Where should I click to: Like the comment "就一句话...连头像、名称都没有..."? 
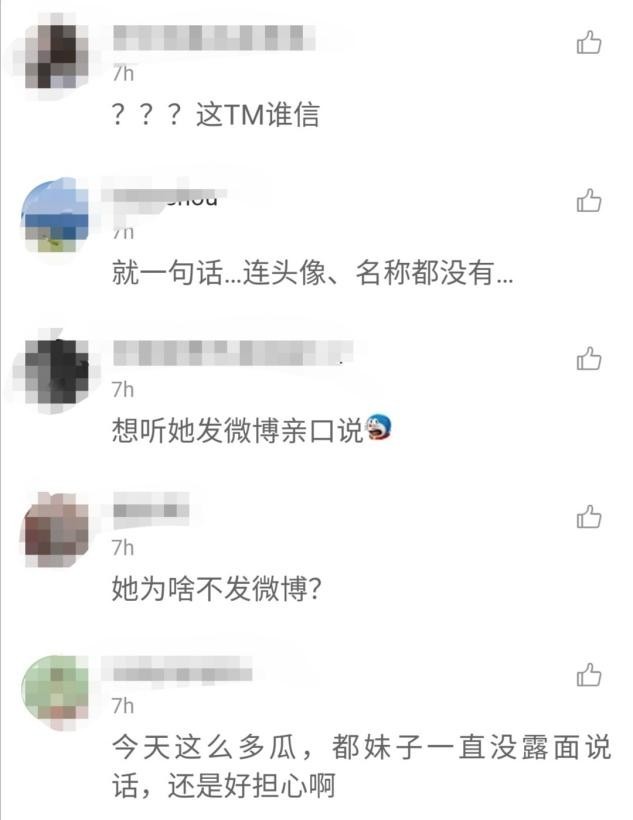(589, 200)
